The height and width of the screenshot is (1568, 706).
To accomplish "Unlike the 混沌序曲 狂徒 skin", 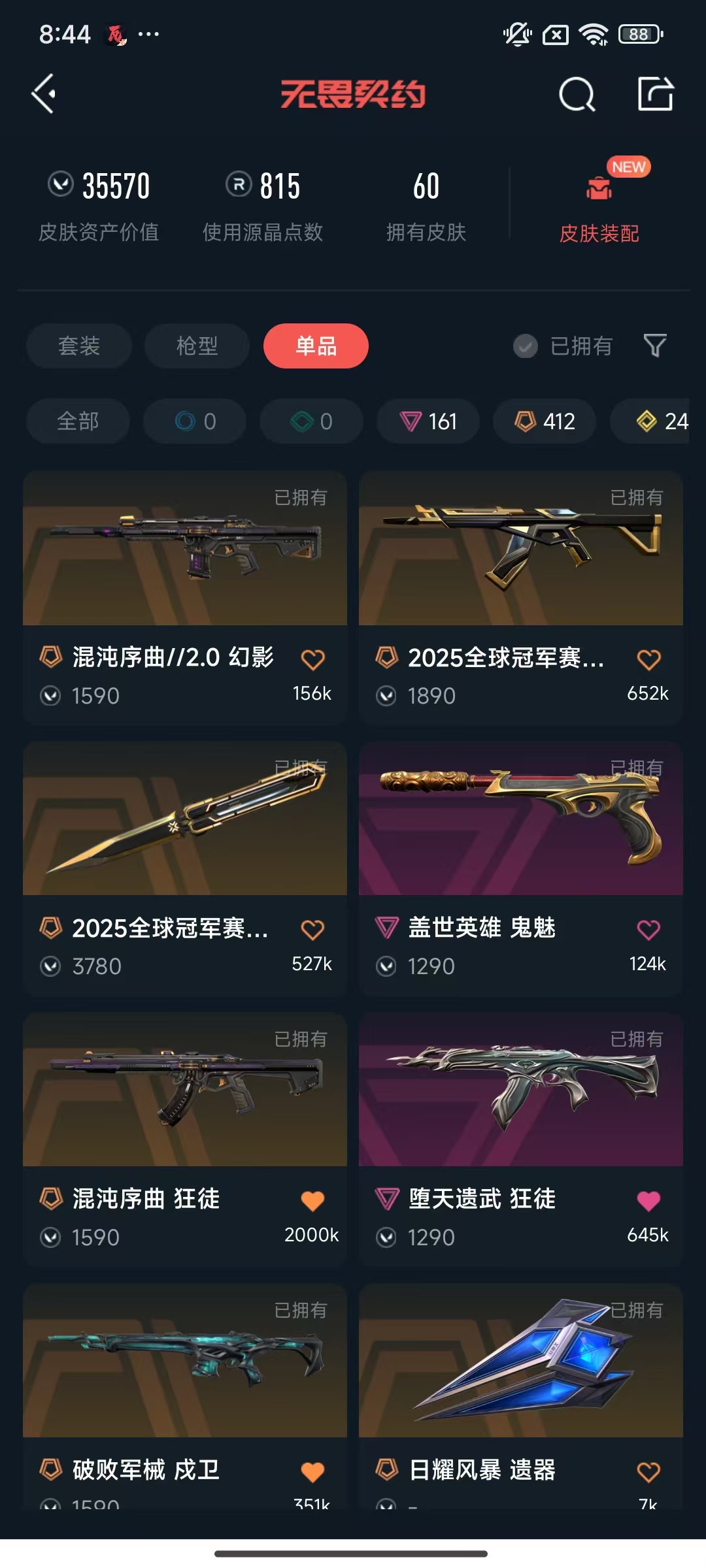I will coord(312,1201).
